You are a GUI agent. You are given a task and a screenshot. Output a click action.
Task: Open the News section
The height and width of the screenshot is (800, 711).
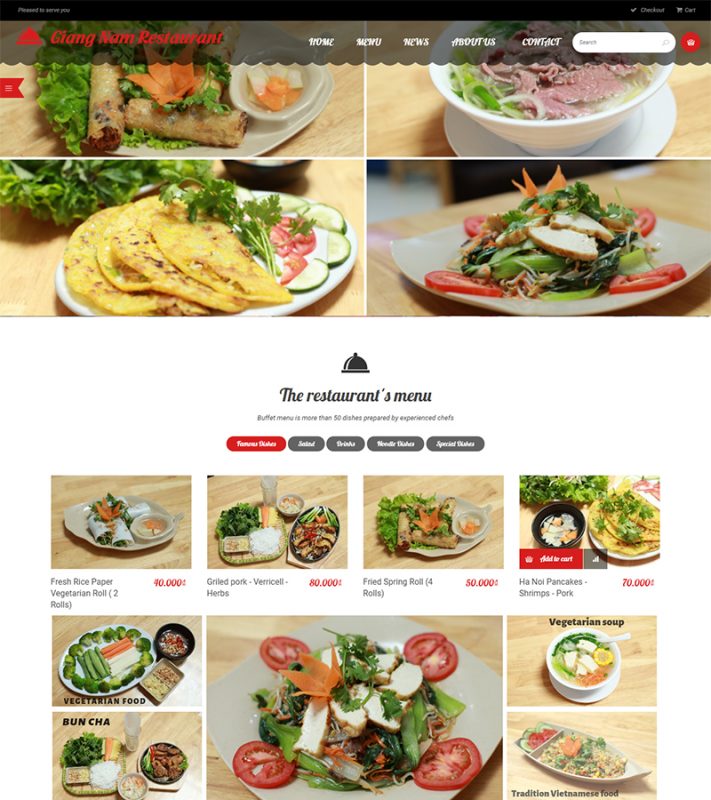416,42
